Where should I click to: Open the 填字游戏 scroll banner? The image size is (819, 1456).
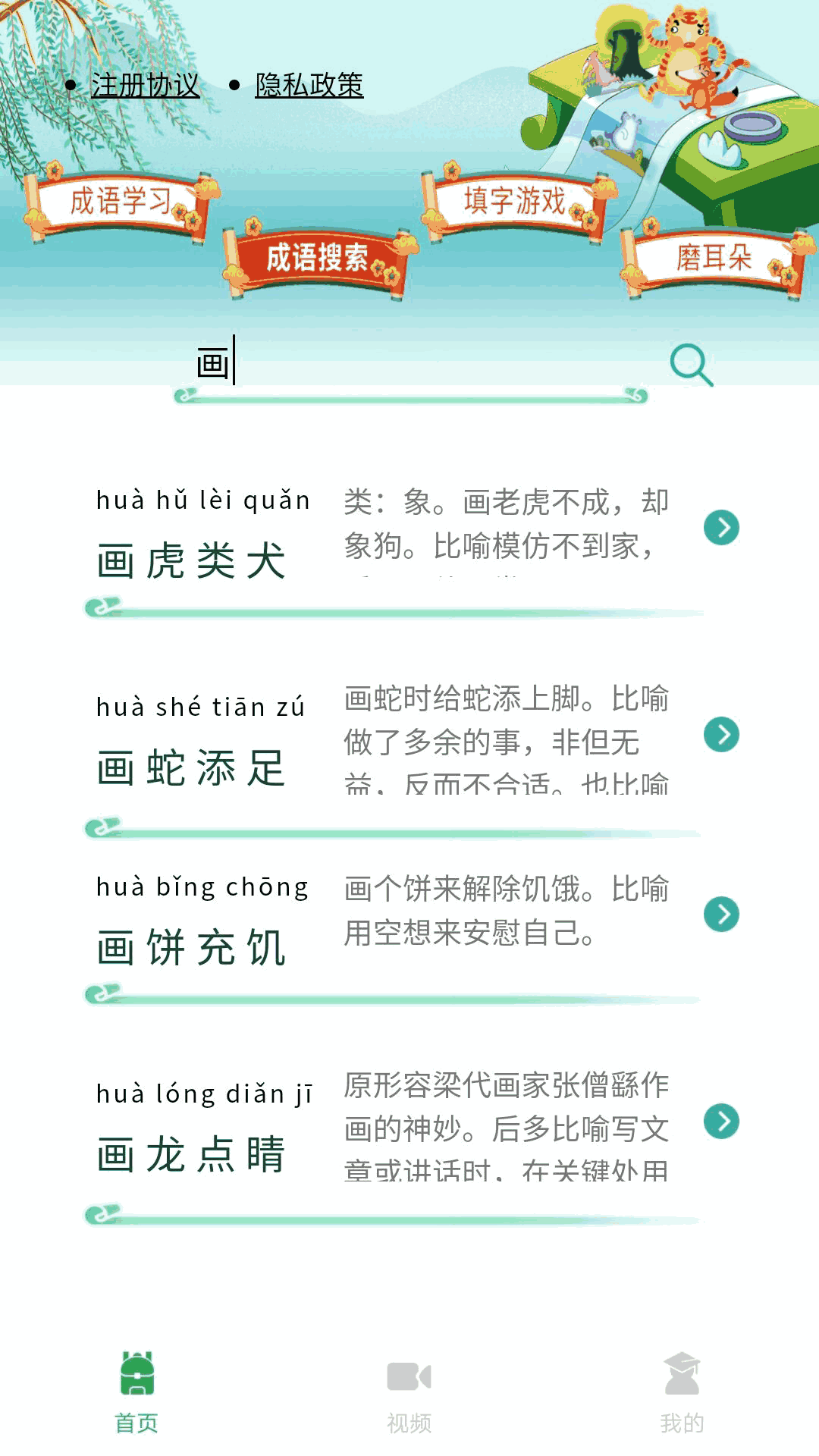tap(513, 199)
